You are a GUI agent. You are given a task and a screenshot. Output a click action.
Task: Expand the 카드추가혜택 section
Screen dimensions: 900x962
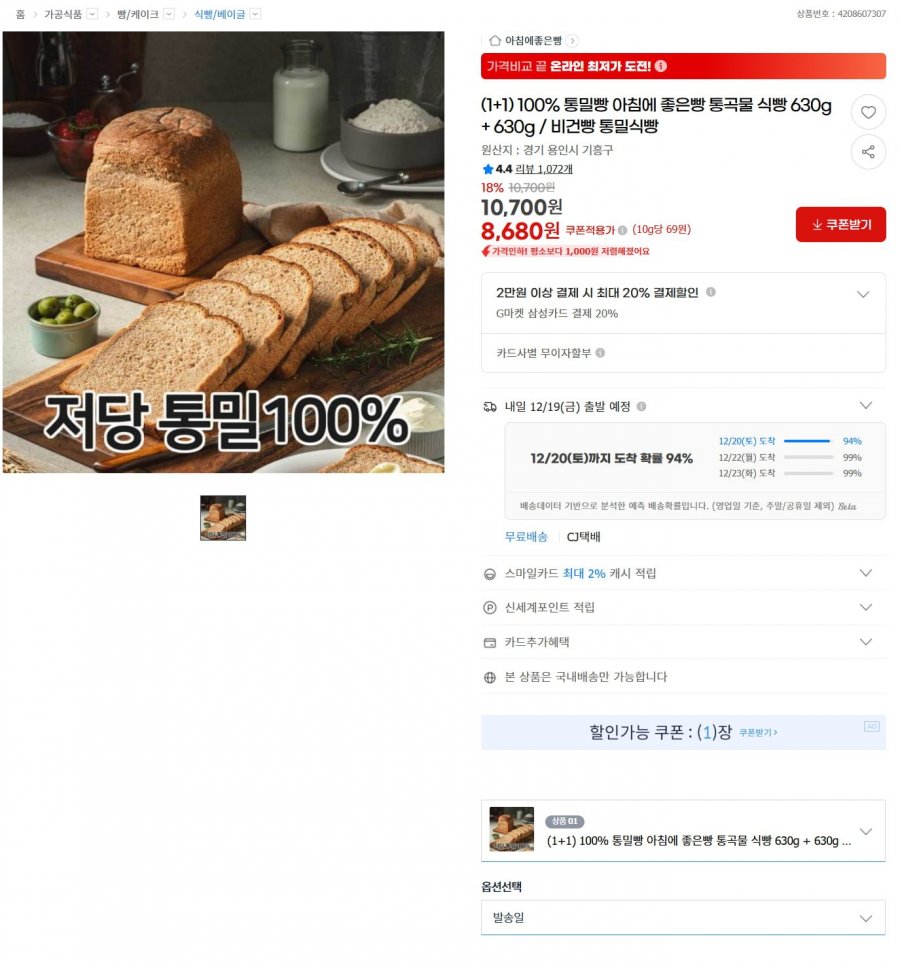864,641
